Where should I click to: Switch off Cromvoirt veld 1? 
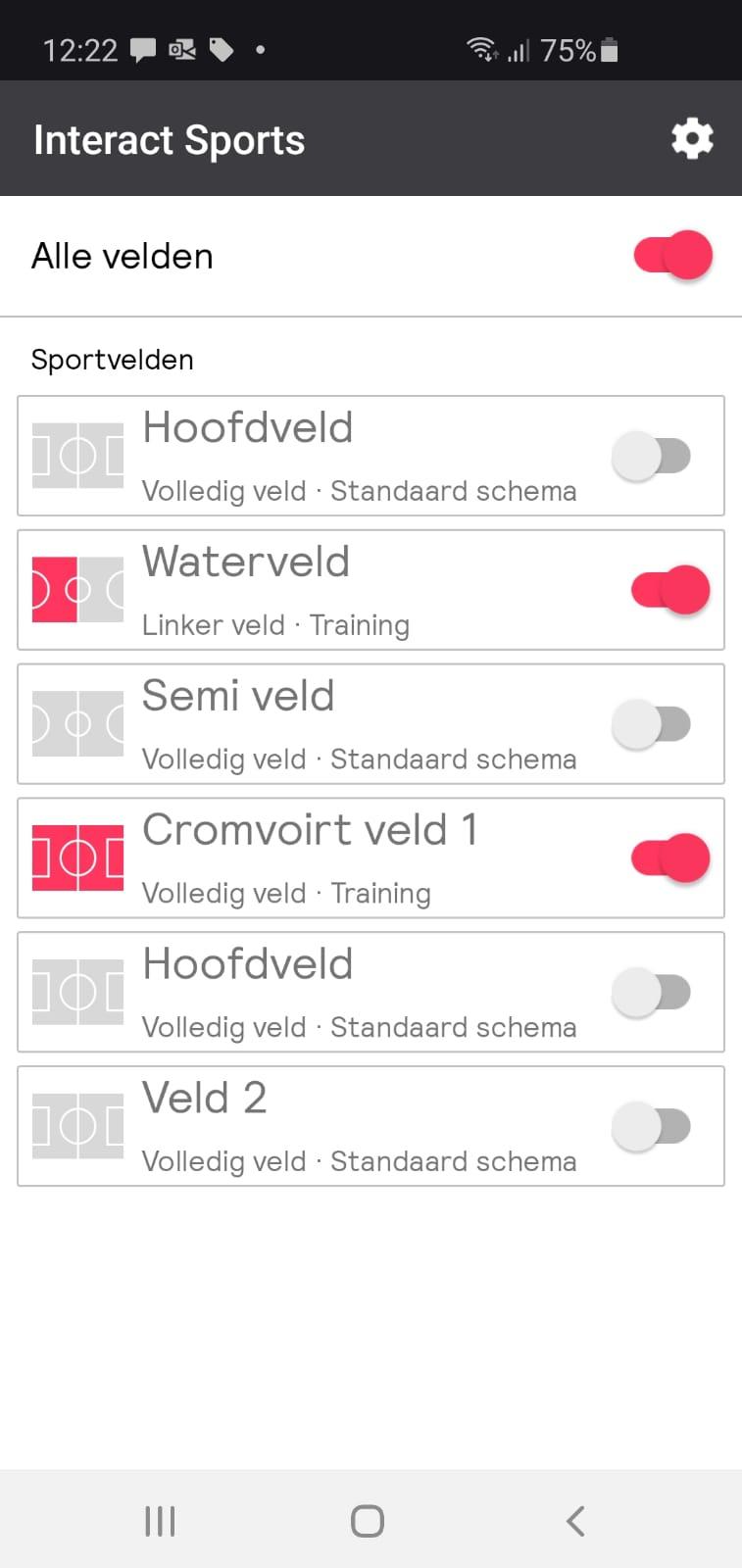tap(670, 858)
